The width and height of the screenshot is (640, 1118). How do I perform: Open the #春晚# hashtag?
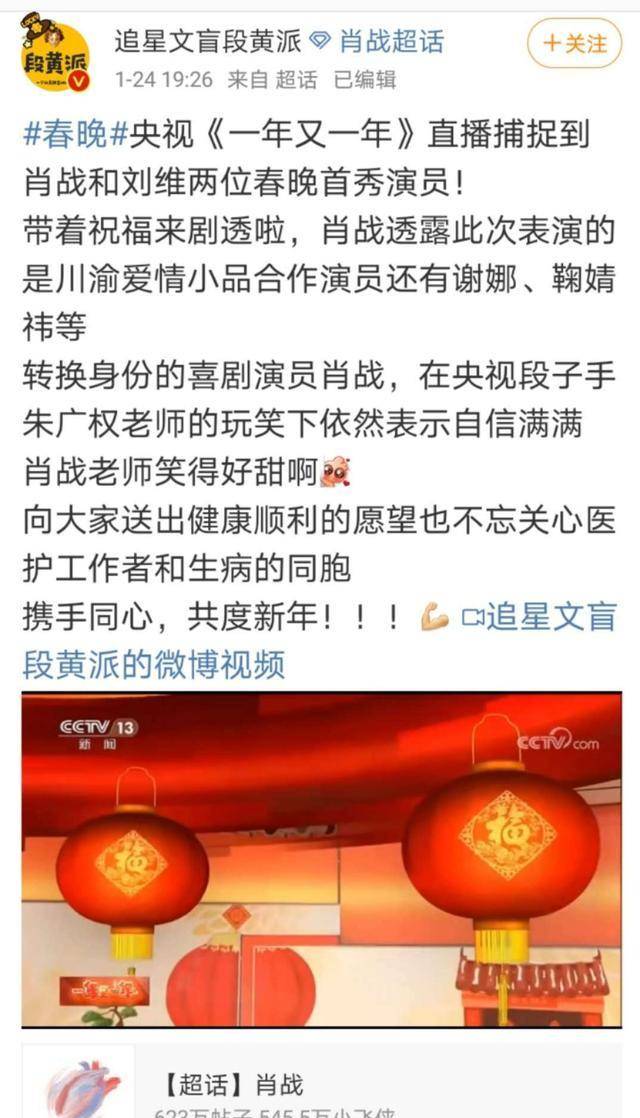[75, 135]
